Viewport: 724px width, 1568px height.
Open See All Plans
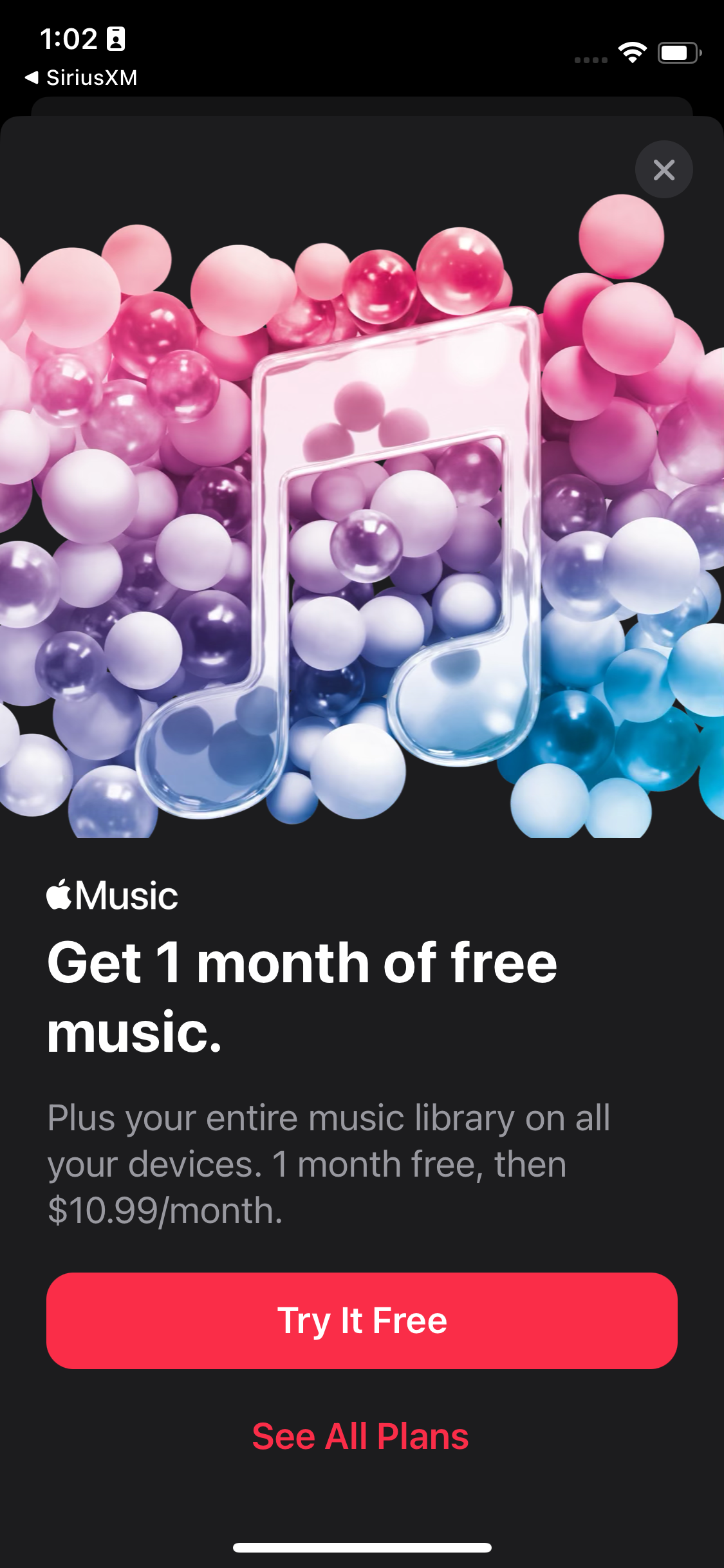[362, 1436]
